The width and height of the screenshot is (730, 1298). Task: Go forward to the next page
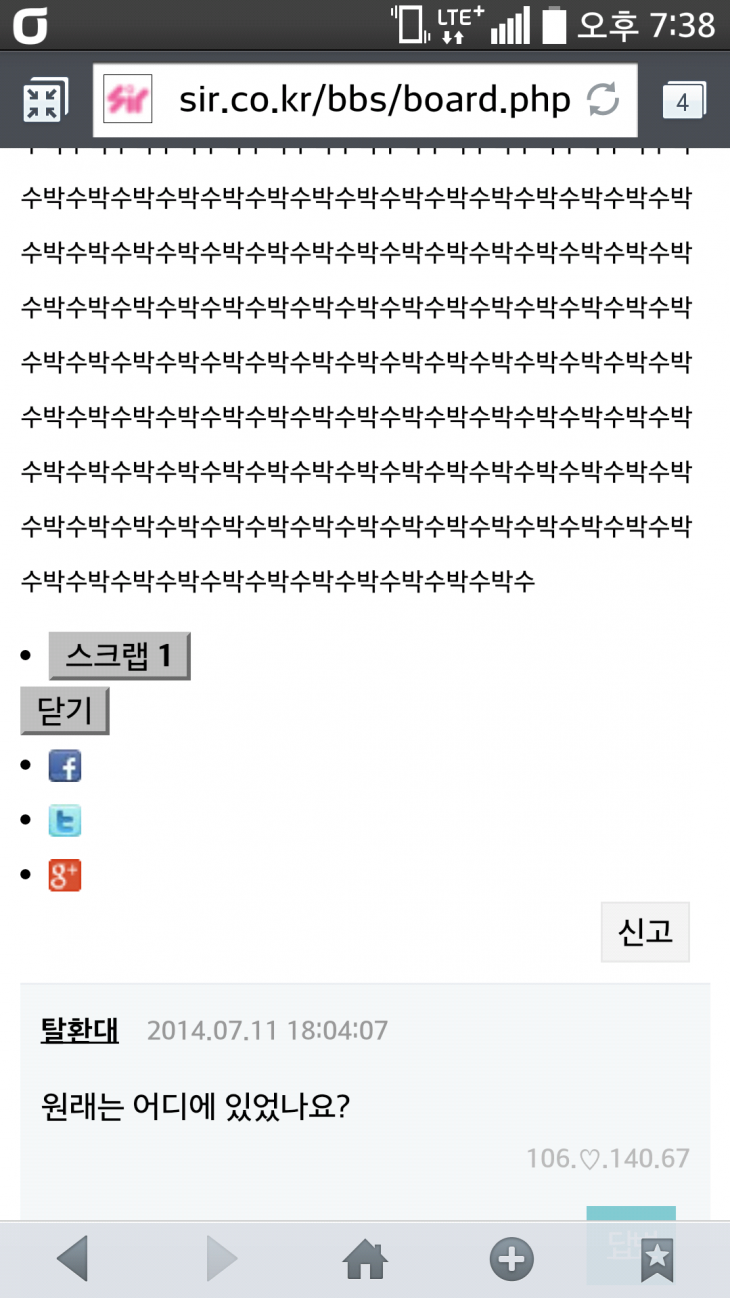coord(221,1259)
